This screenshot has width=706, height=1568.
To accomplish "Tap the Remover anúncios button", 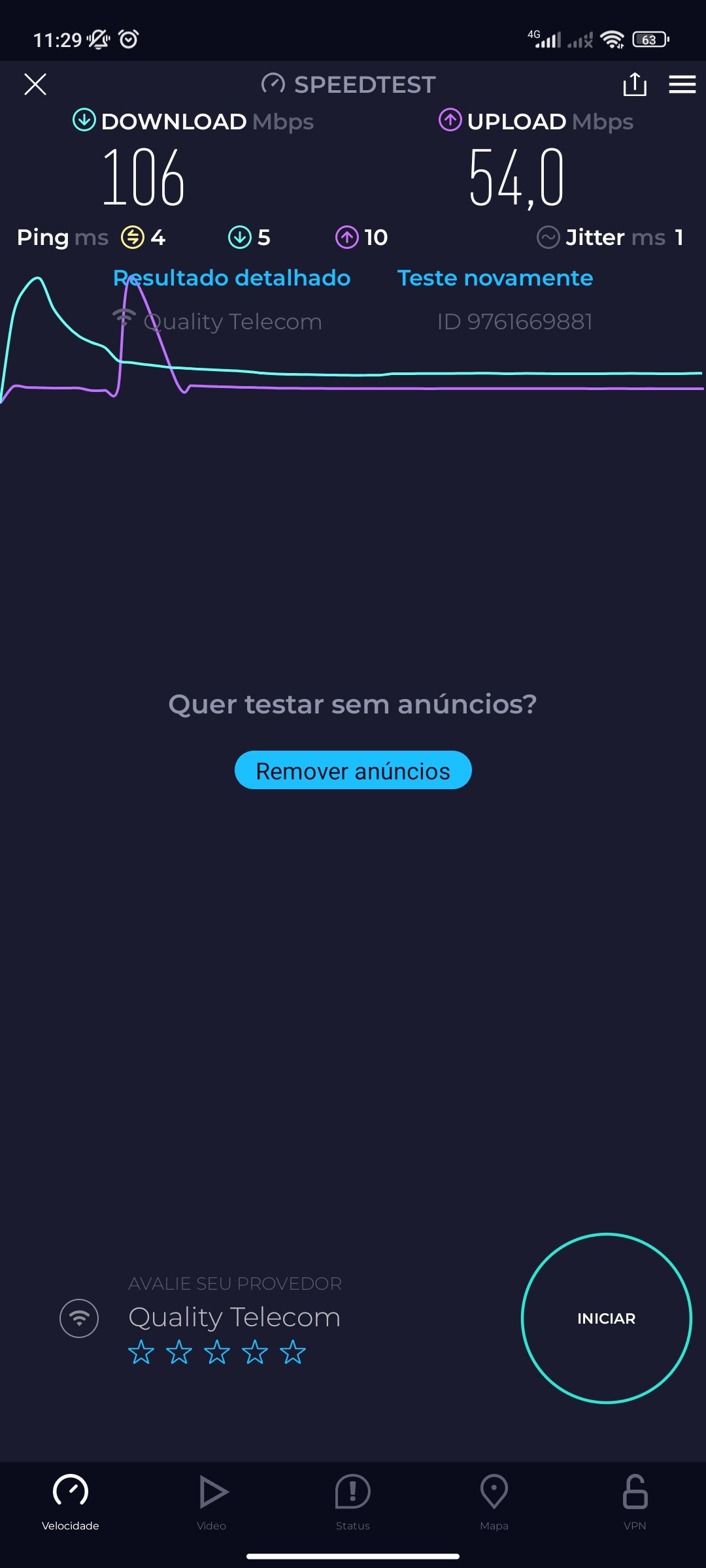I will tap(353, 770).
